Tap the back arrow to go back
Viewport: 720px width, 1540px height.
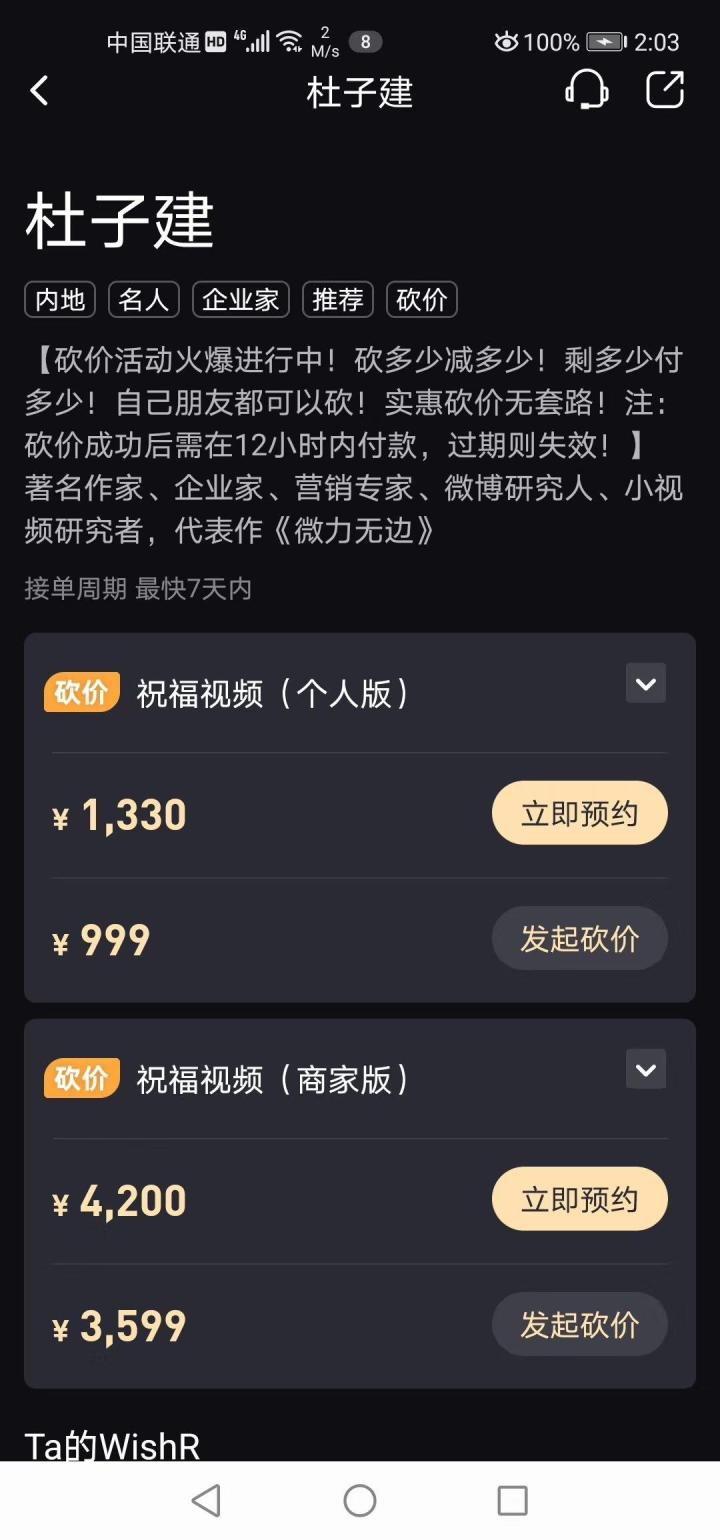[x=40, y=90]
